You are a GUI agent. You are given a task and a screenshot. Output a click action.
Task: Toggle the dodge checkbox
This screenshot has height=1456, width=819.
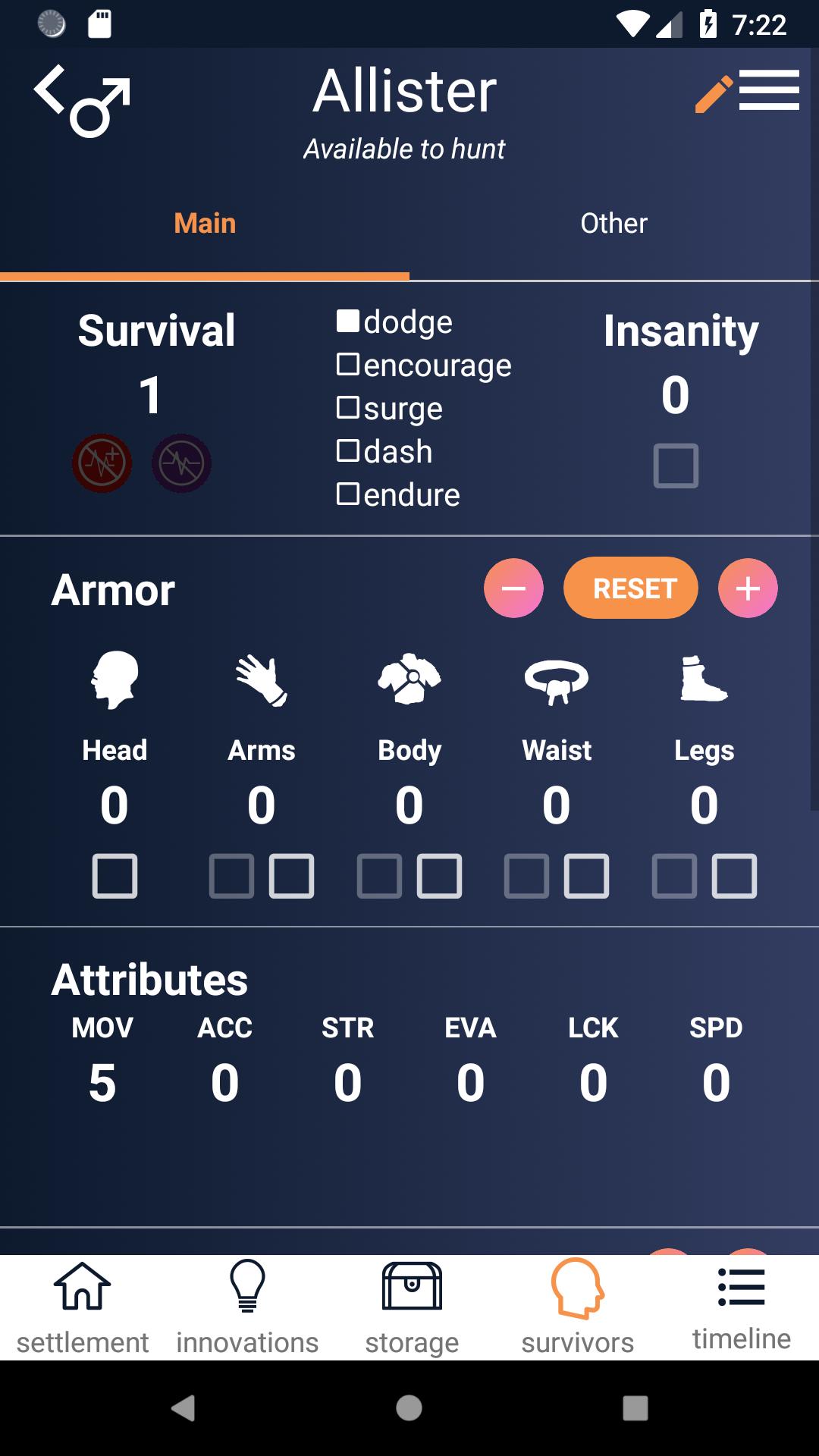[x=348, y=321]
